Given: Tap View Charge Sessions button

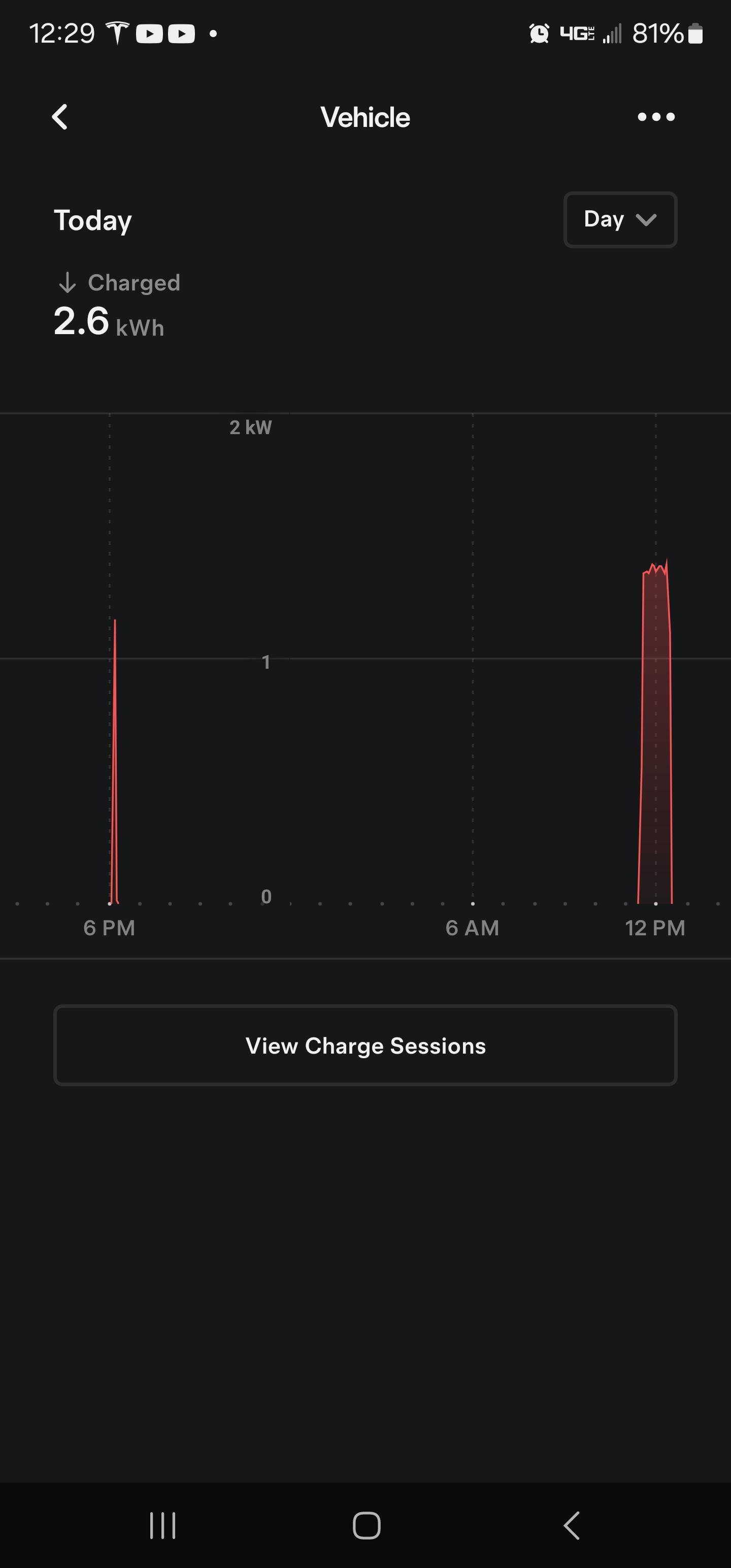Looking at the screenshot, I should pyautogui.click(x=365, y=1045).
